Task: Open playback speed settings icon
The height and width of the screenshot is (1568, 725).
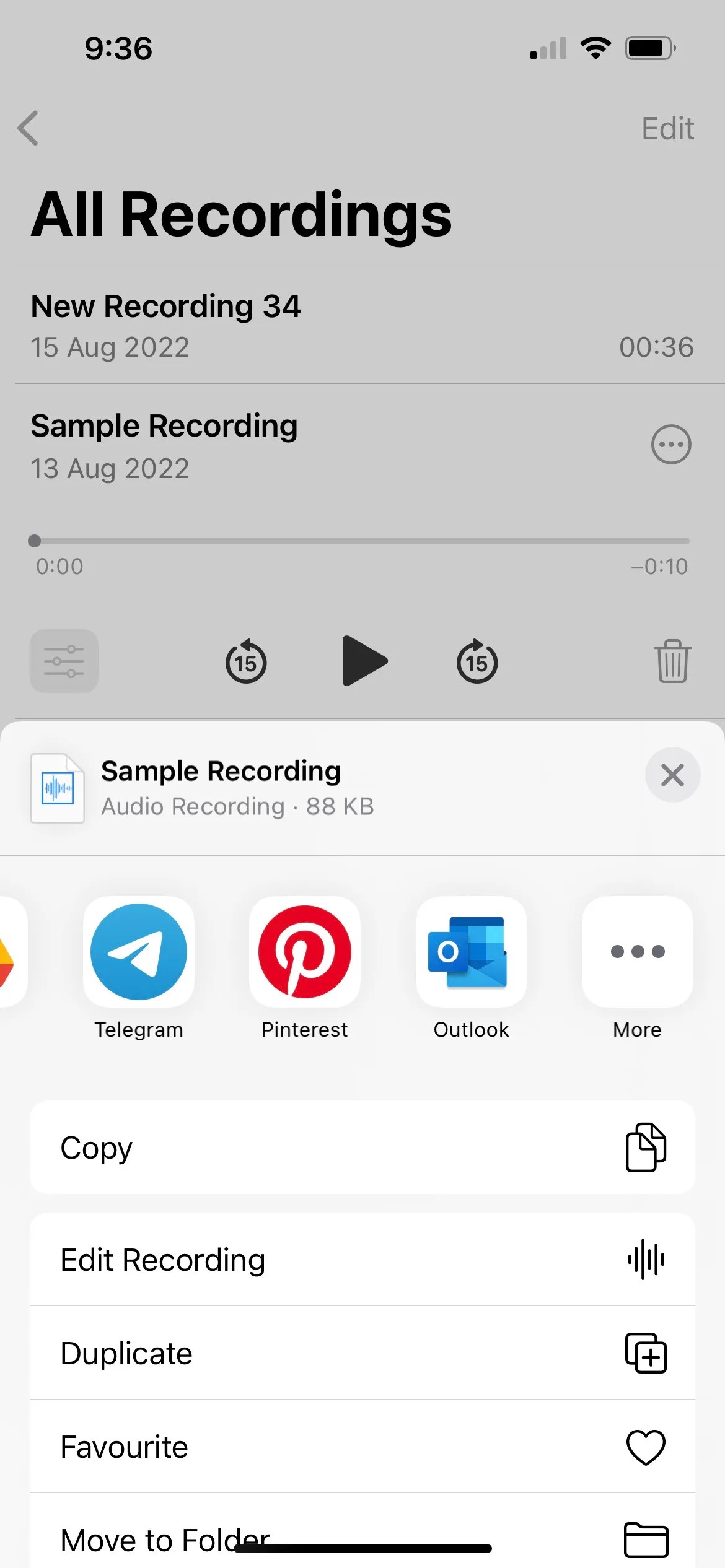Action: (64, 661)
